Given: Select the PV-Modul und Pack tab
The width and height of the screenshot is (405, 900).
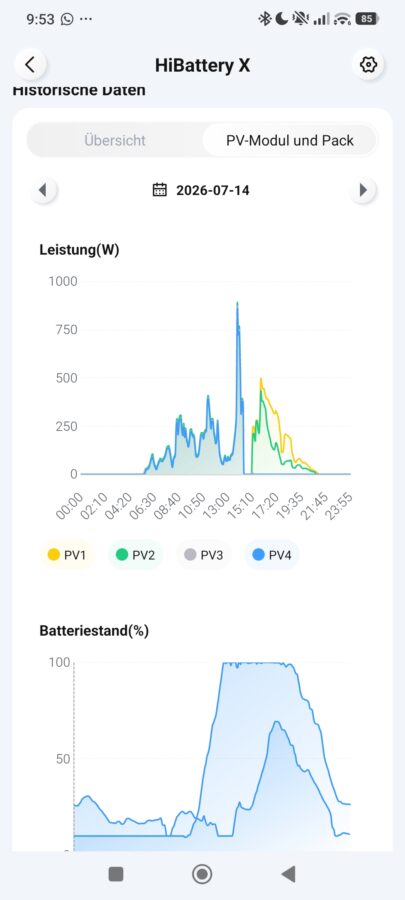Looking at the screenshot, I should click(290, 140).
